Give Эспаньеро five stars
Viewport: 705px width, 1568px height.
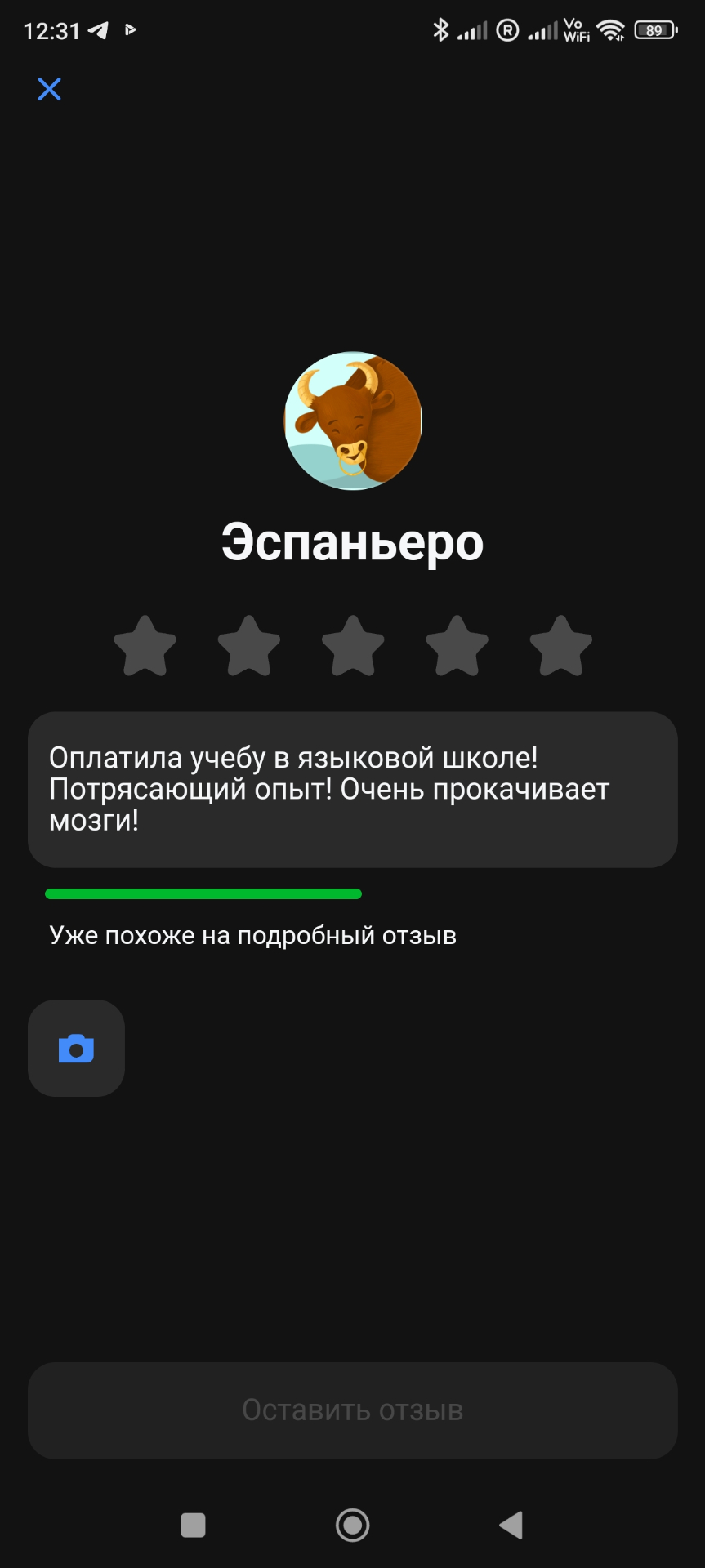[560, 646]
